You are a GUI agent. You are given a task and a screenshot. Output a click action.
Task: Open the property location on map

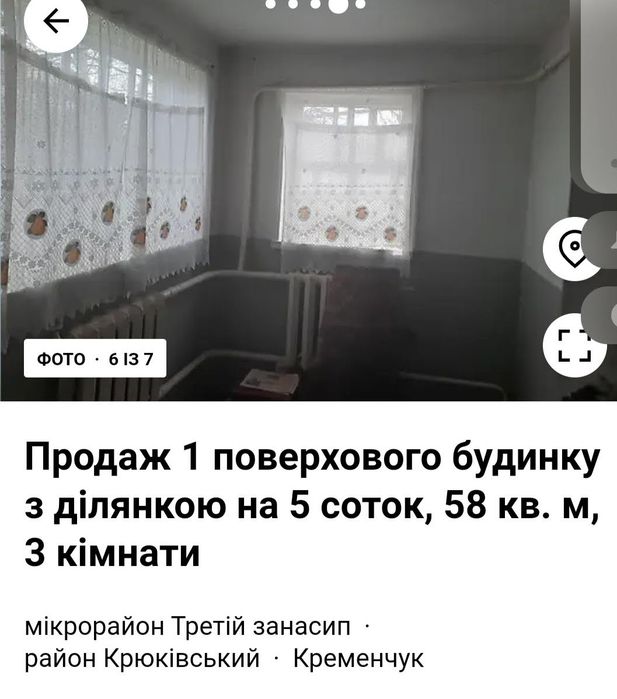coord(574,246)
